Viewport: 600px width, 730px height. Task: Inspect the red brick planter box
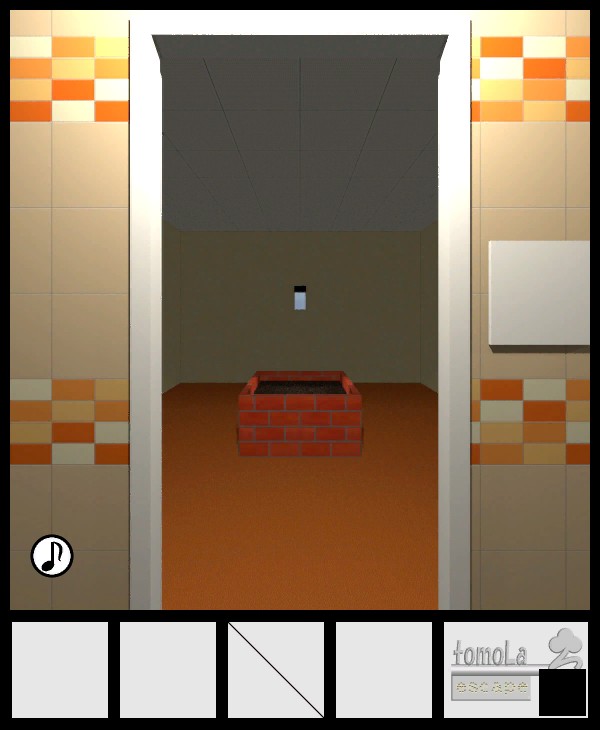point(299,415)
